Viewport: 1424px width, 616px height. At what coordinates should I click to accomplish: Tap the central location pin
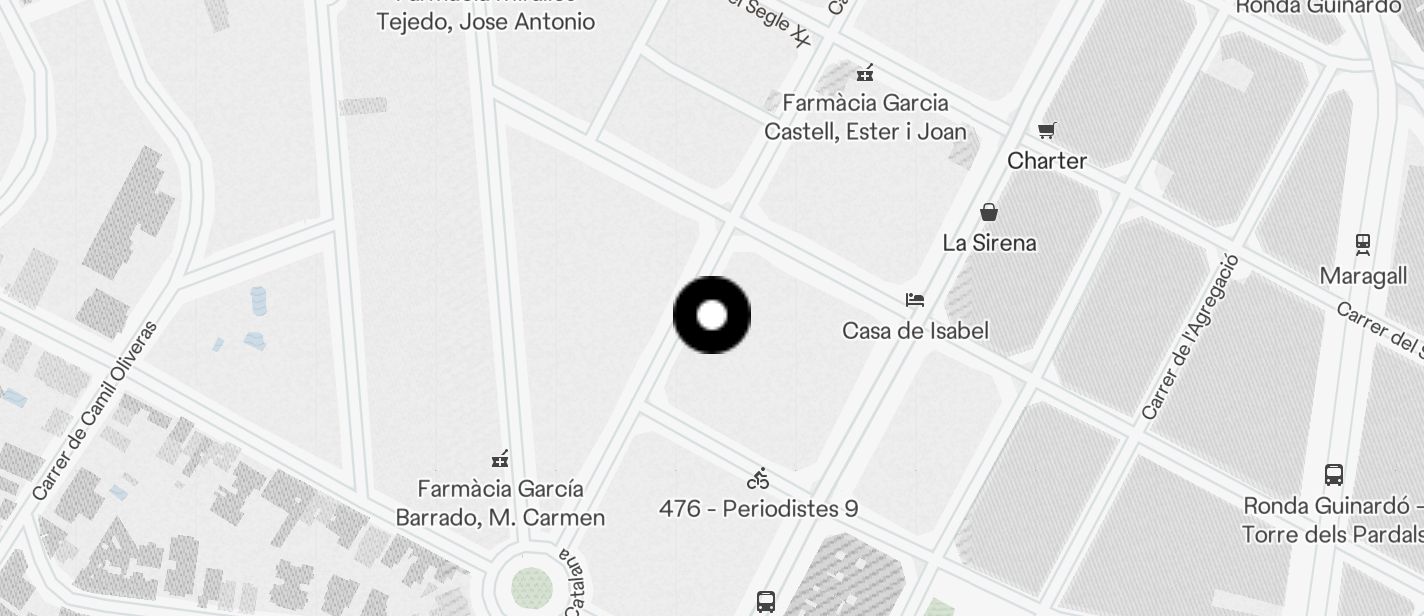click(x=712, y=316)
